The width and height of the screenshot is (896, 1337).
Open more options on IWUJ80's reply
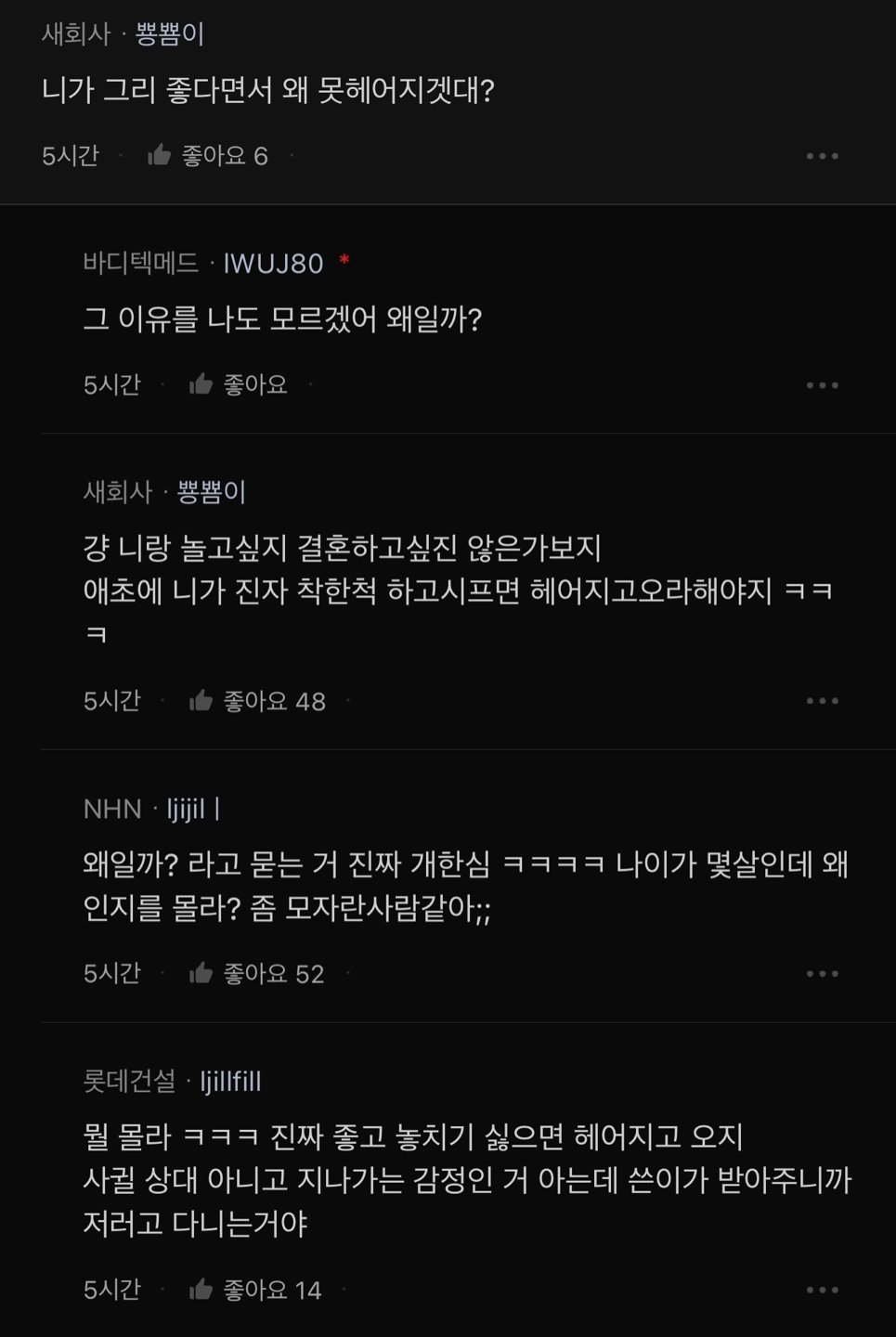(822, 385)
